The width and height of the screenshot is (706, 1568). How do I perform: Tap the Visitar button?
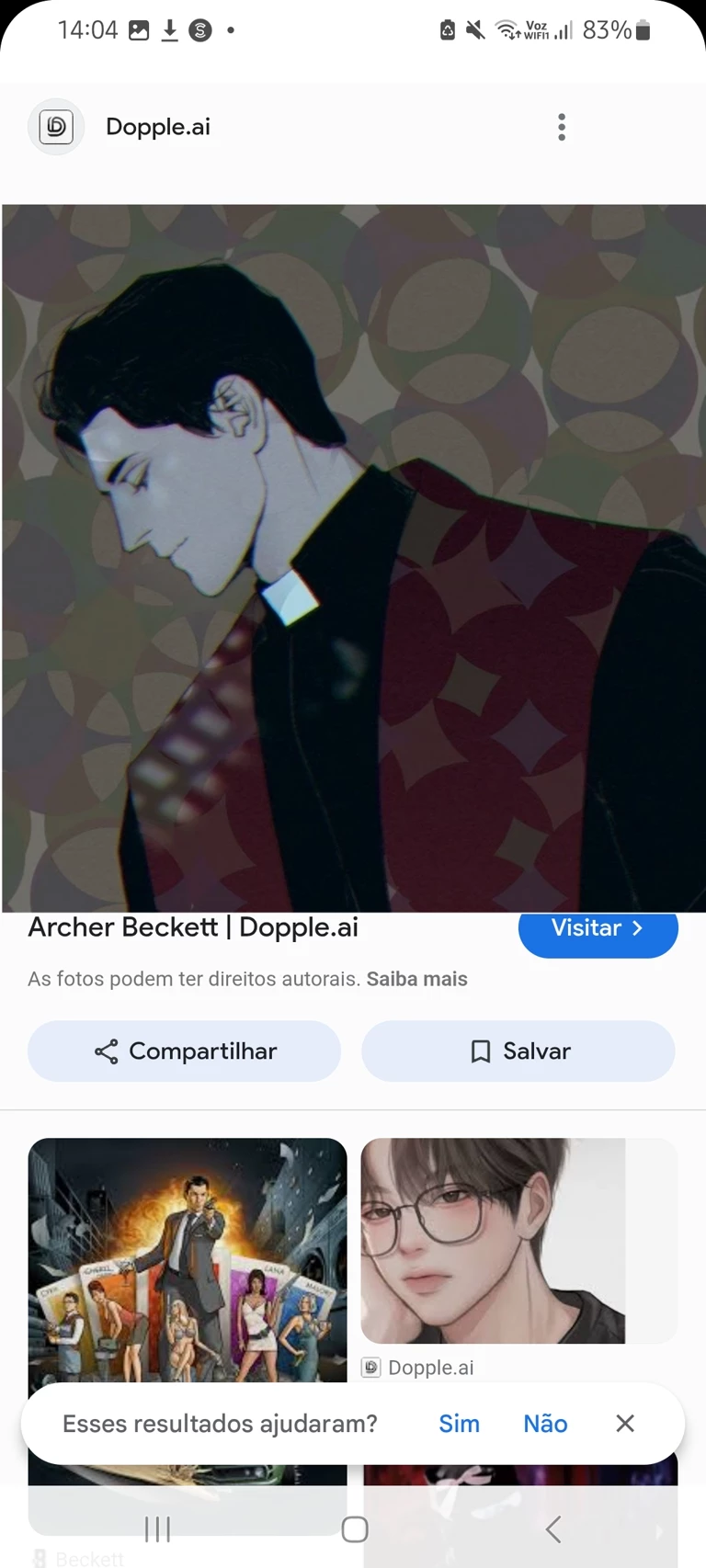[x=598, y=930]
